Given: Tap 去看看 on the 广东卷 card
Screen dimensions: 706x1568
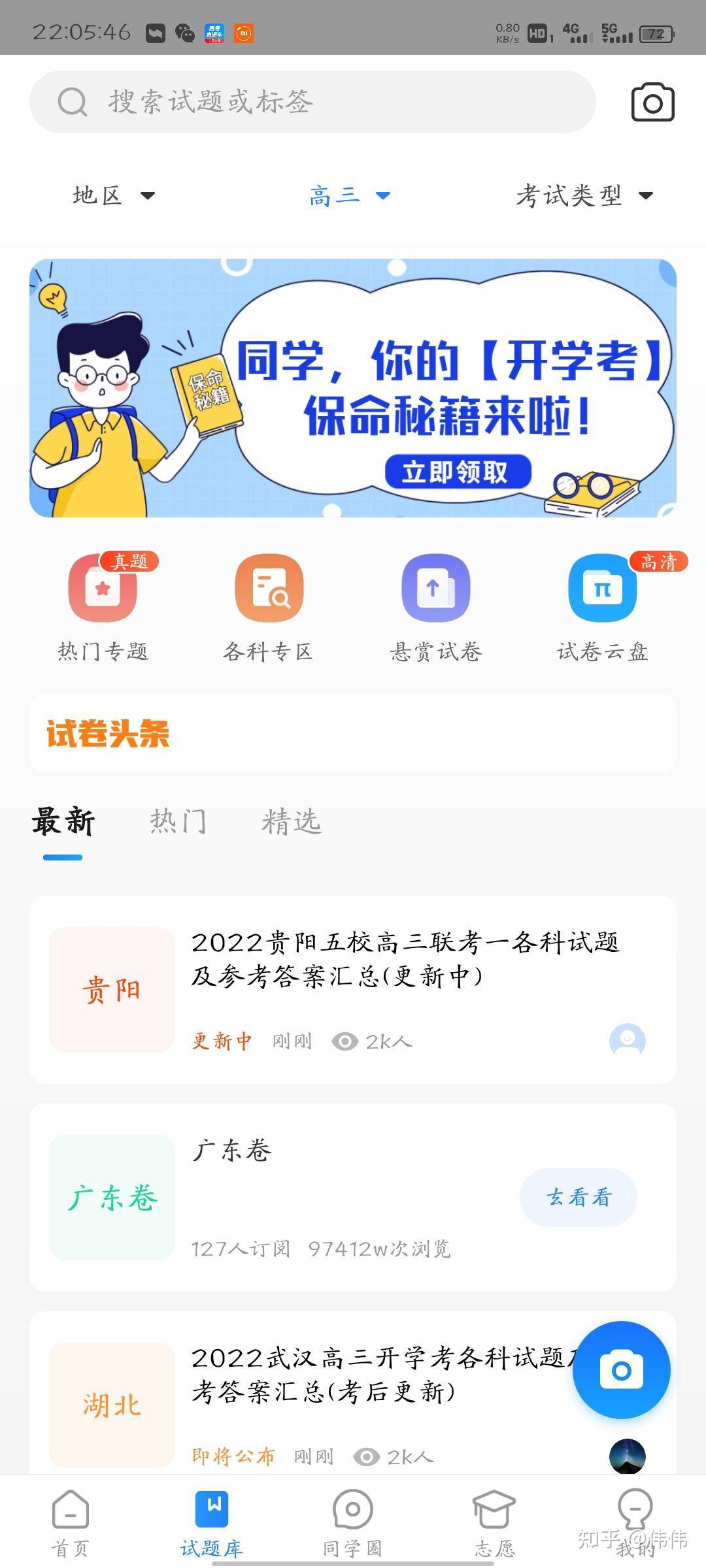Looking at the screenshot, I should point(578,1197).
